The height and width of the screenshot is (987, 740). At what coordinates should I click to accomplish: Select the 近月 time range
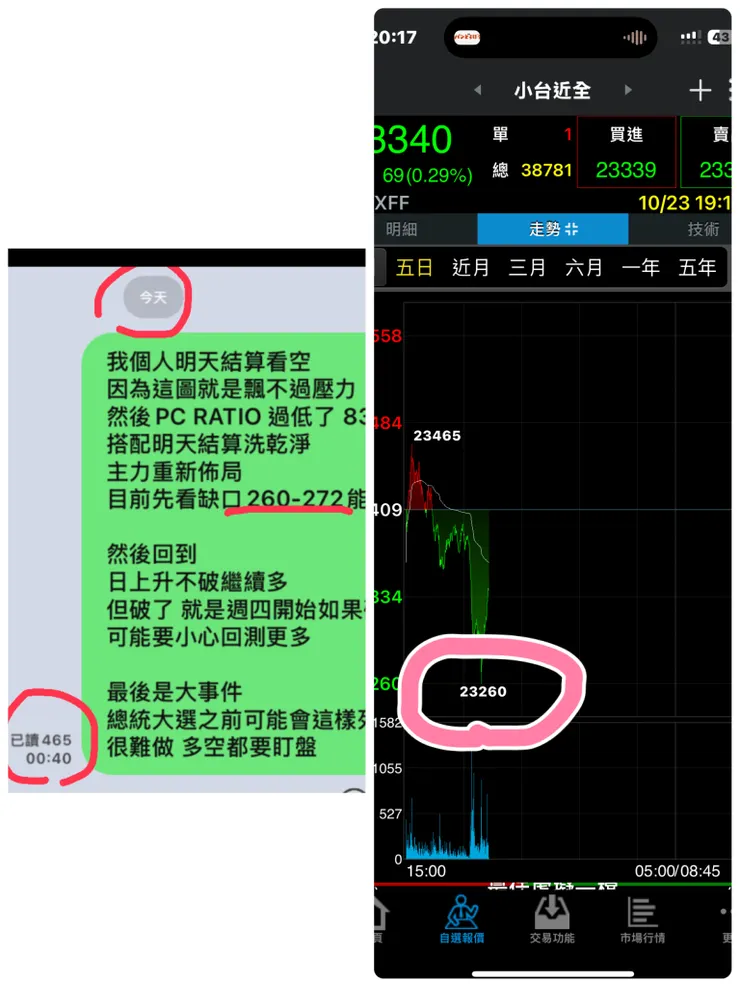point(470,267)
